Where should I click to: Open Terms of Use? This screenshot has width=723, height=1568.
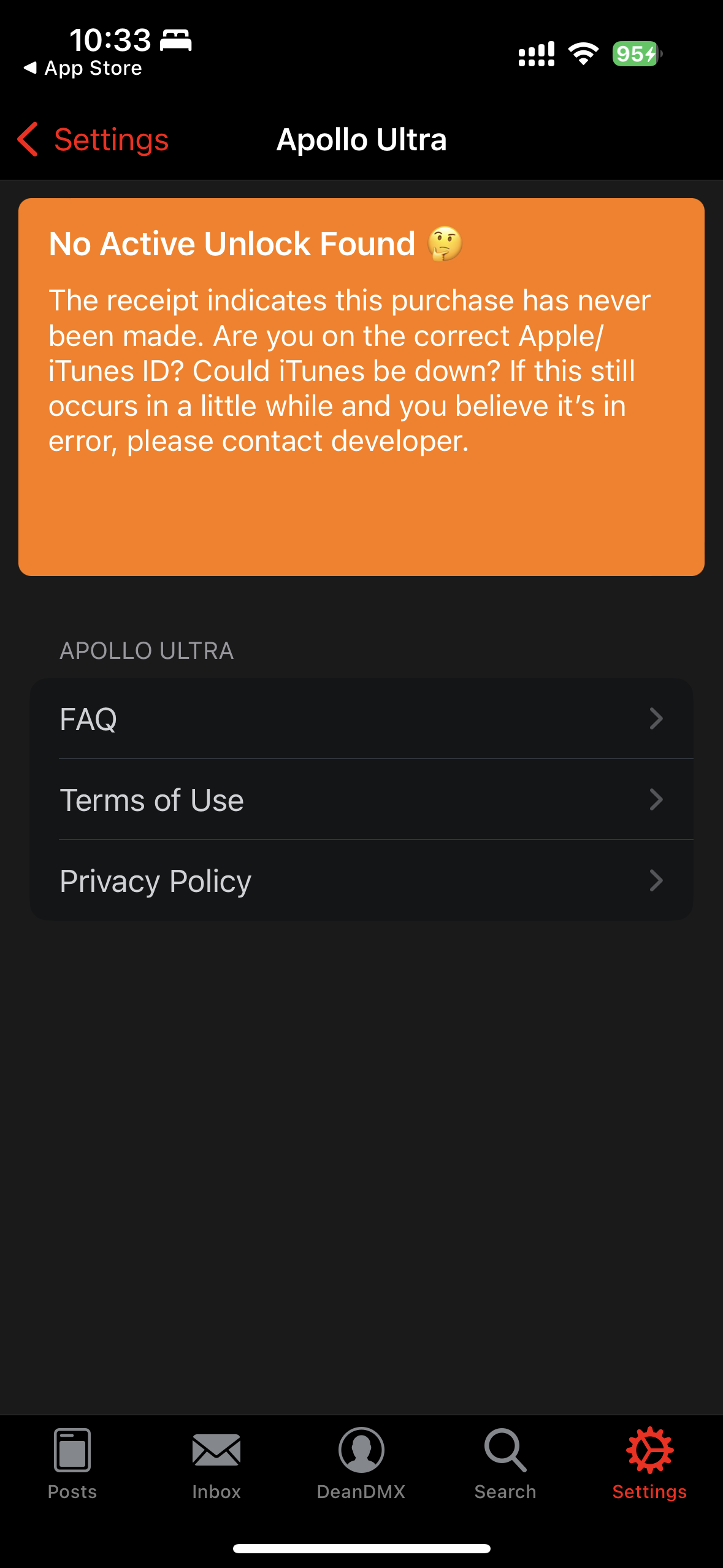coord(361,799)
